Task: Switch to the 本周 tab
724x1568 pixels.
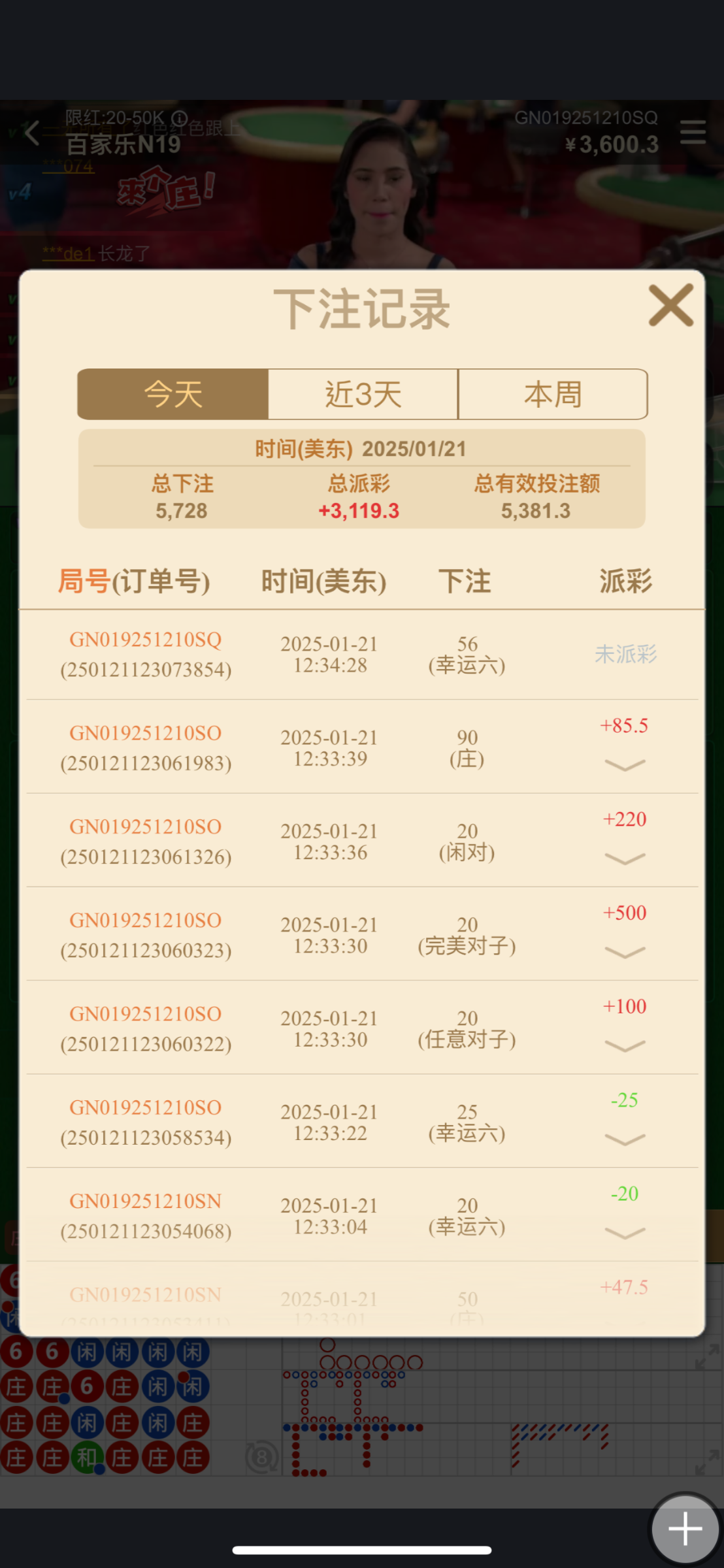Action: 553,394
